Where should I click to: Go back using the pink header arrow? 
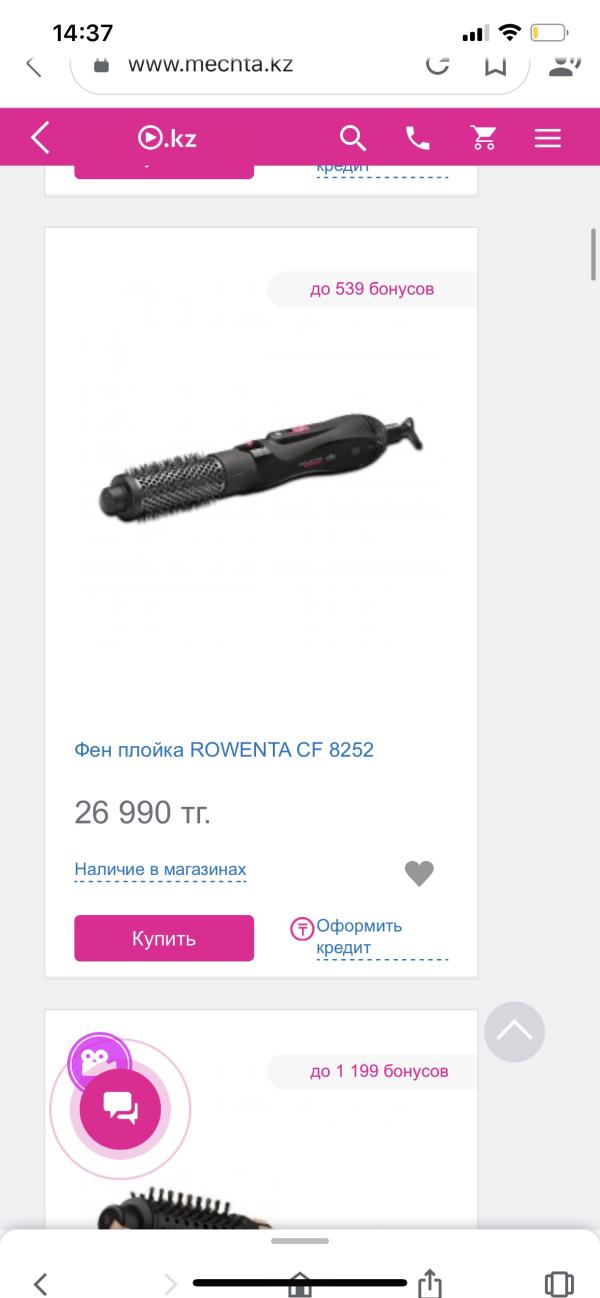[x=40, y=137]
